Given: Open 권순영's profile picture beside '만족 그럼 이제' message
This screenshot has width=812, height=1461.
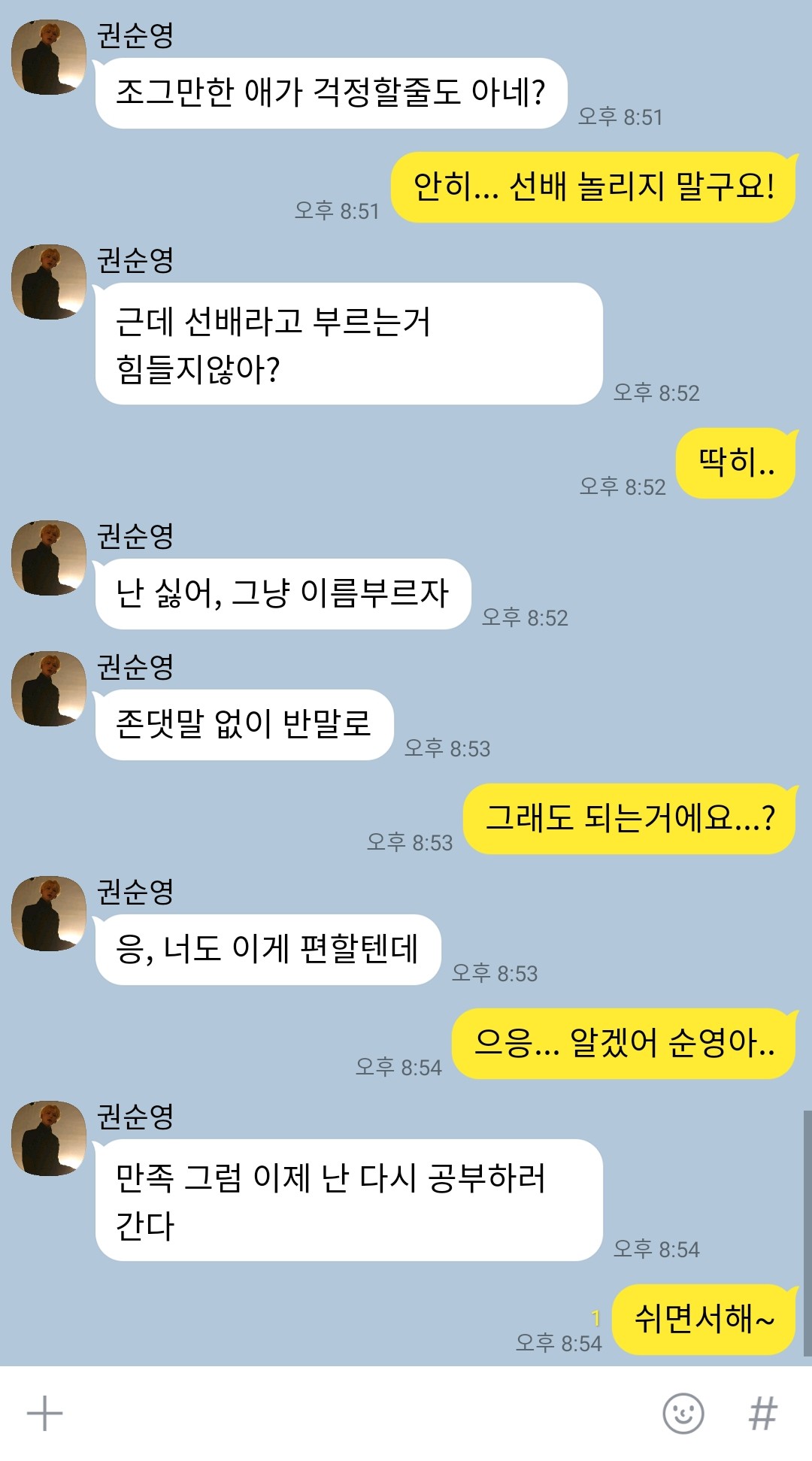Looking at the screenshot, I should [49, 1138].
